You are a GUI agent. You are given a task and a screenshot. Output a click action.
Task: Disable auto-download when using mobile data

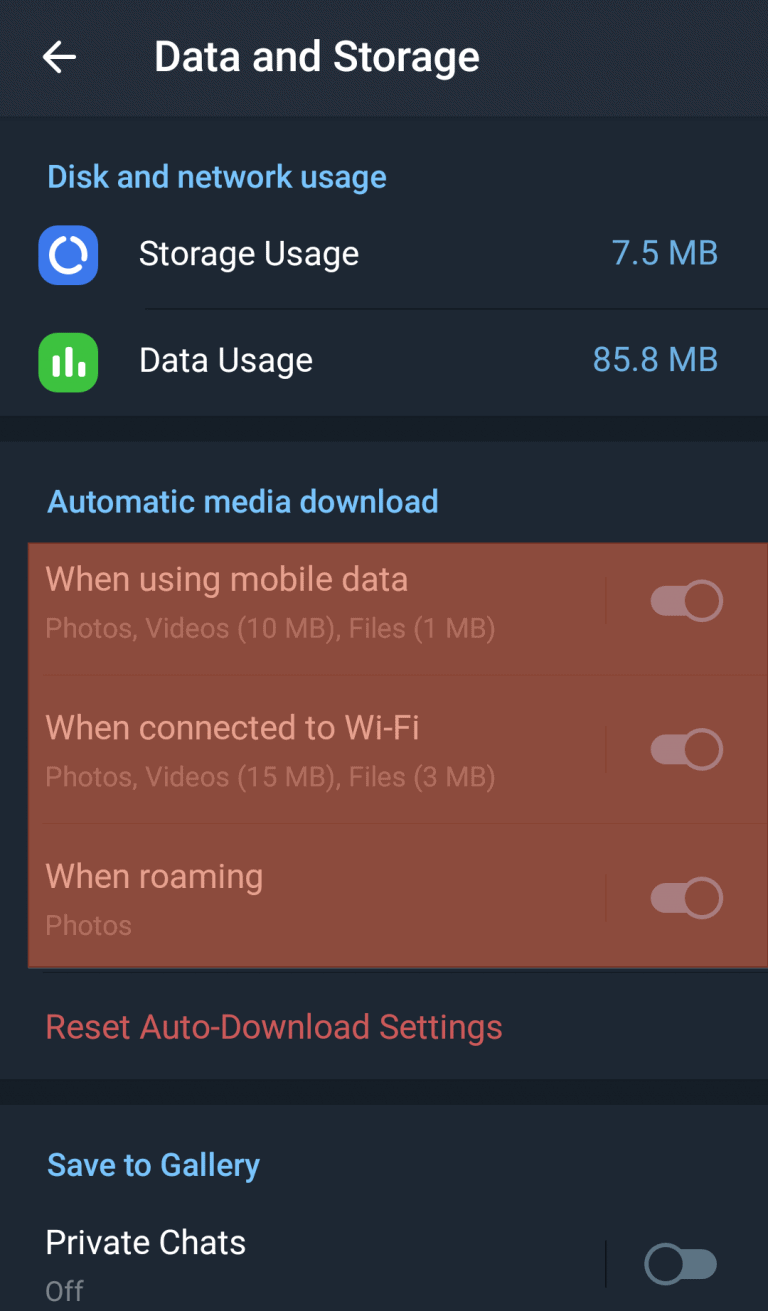(686, 600)
